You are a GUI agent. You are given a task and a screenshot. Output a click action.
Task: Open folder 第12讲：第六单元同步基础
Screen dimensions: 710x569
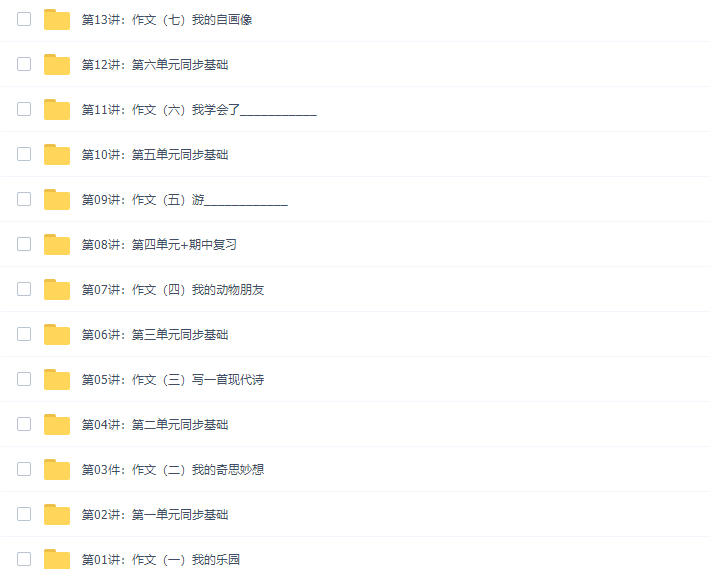(x=154, y=65)
